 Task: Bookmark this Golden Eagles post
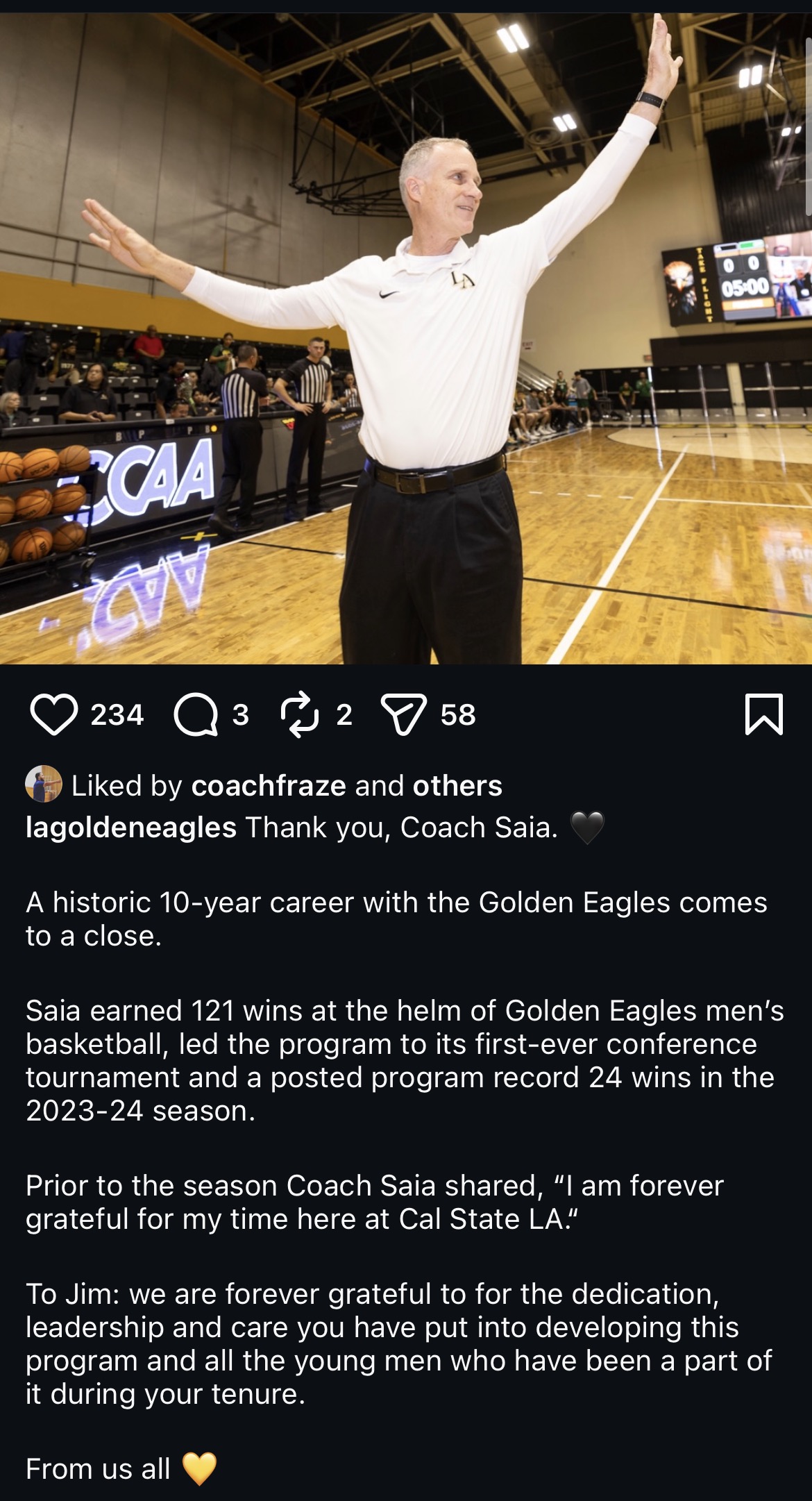click(x=763, y=714)
